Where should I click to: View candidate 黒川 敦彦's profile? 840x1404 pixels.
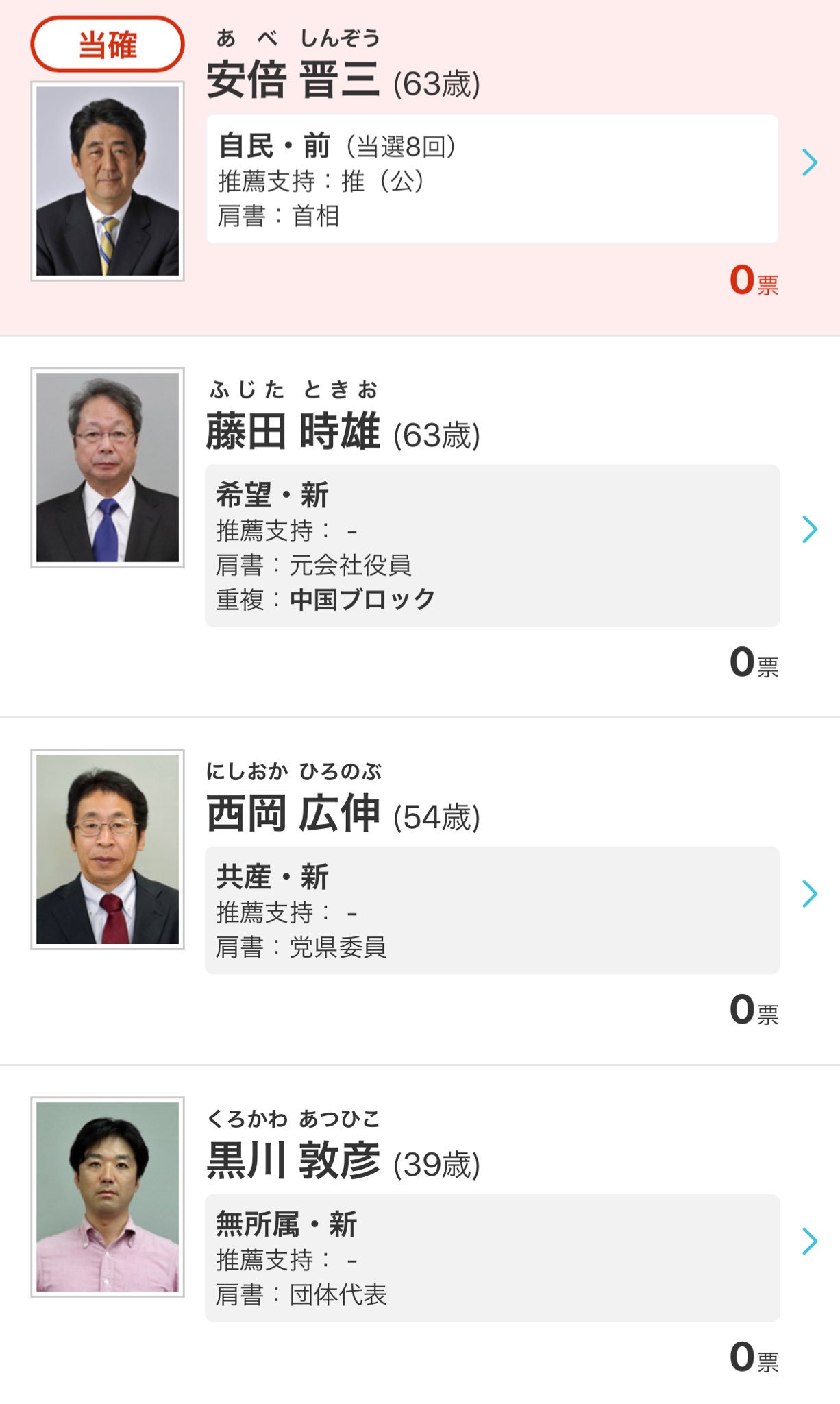[809, 1241]
